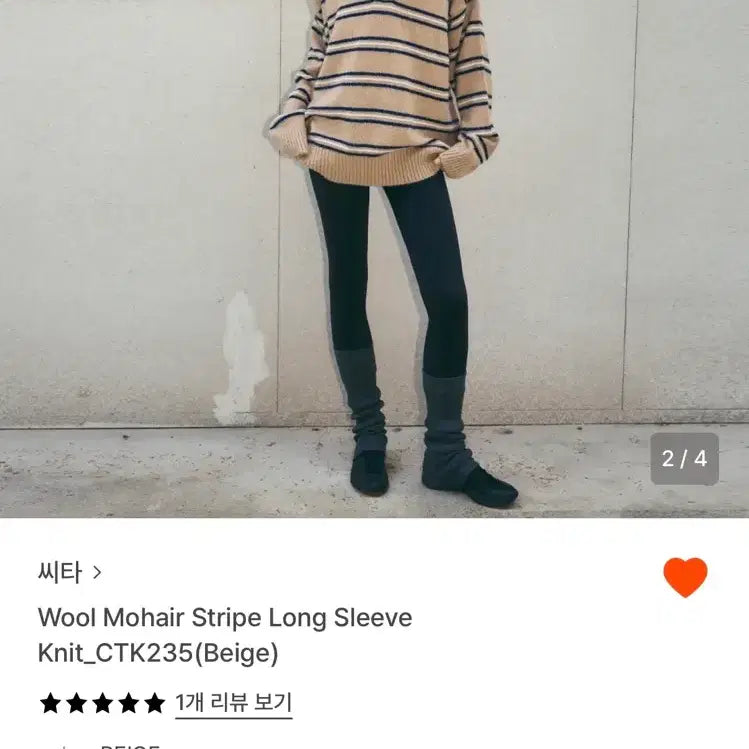This screenshot has height=749, width=749.
Task: View the 1개 리뷰 보기 link
Action: point(233,703)
